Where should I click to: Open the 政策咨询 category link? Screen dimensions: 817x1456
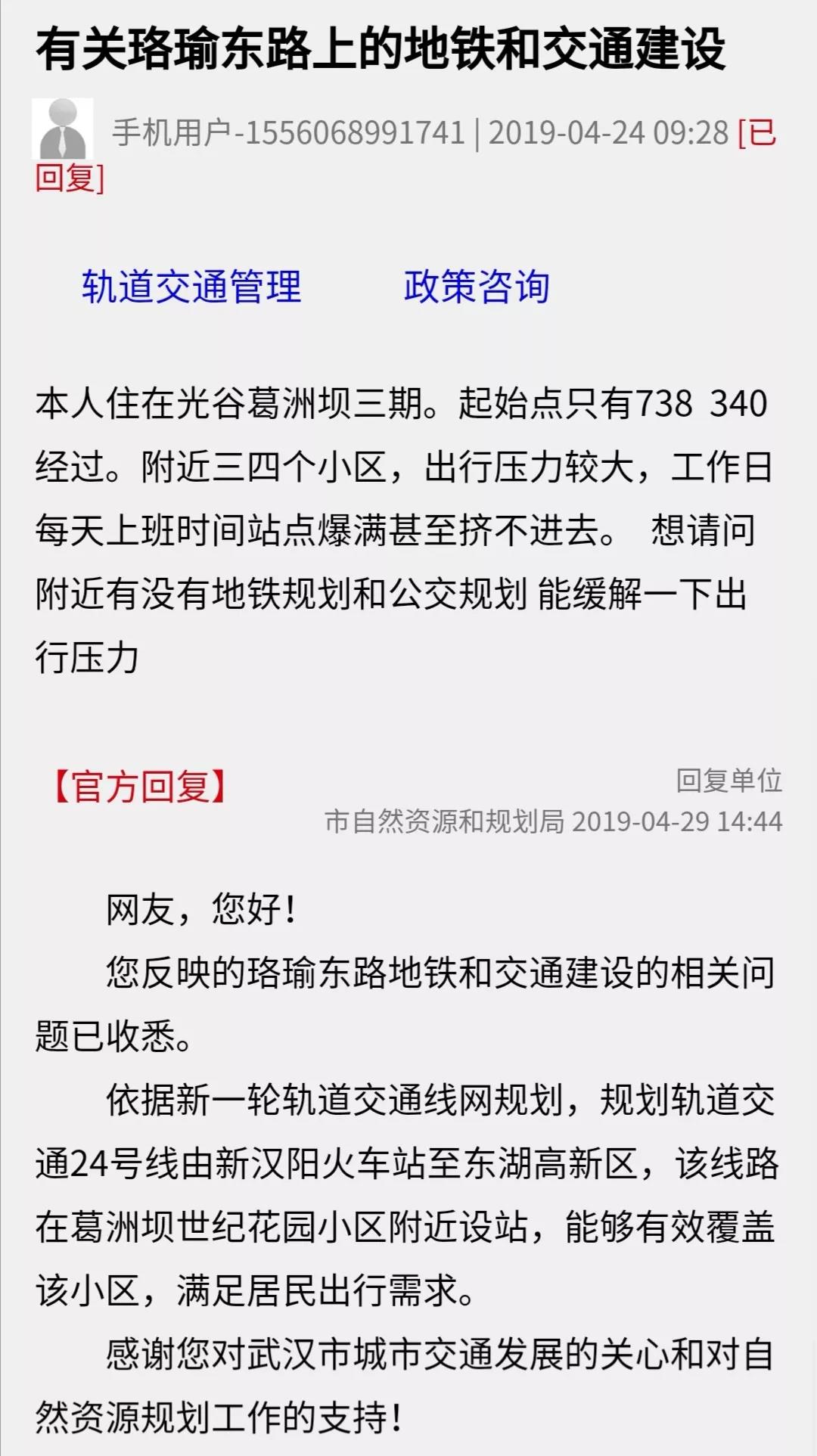(477, 287)
